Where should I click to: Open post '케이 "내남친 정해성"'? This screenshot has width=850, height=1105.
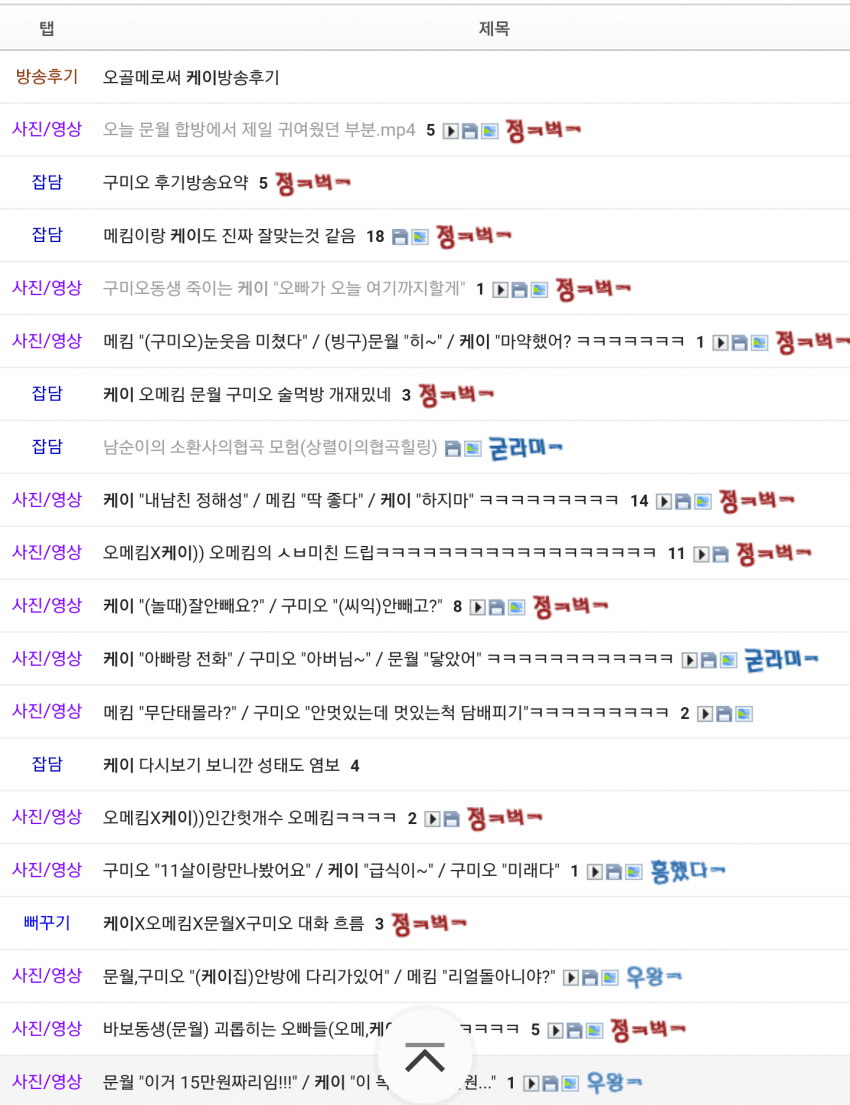click(360, 500)
